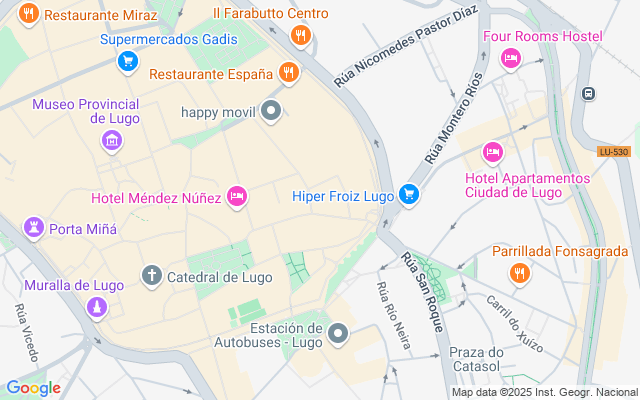Open Museo Provincial de Lugo marker
The width and height of the screenshot is (640, 400).
(111, 141)
